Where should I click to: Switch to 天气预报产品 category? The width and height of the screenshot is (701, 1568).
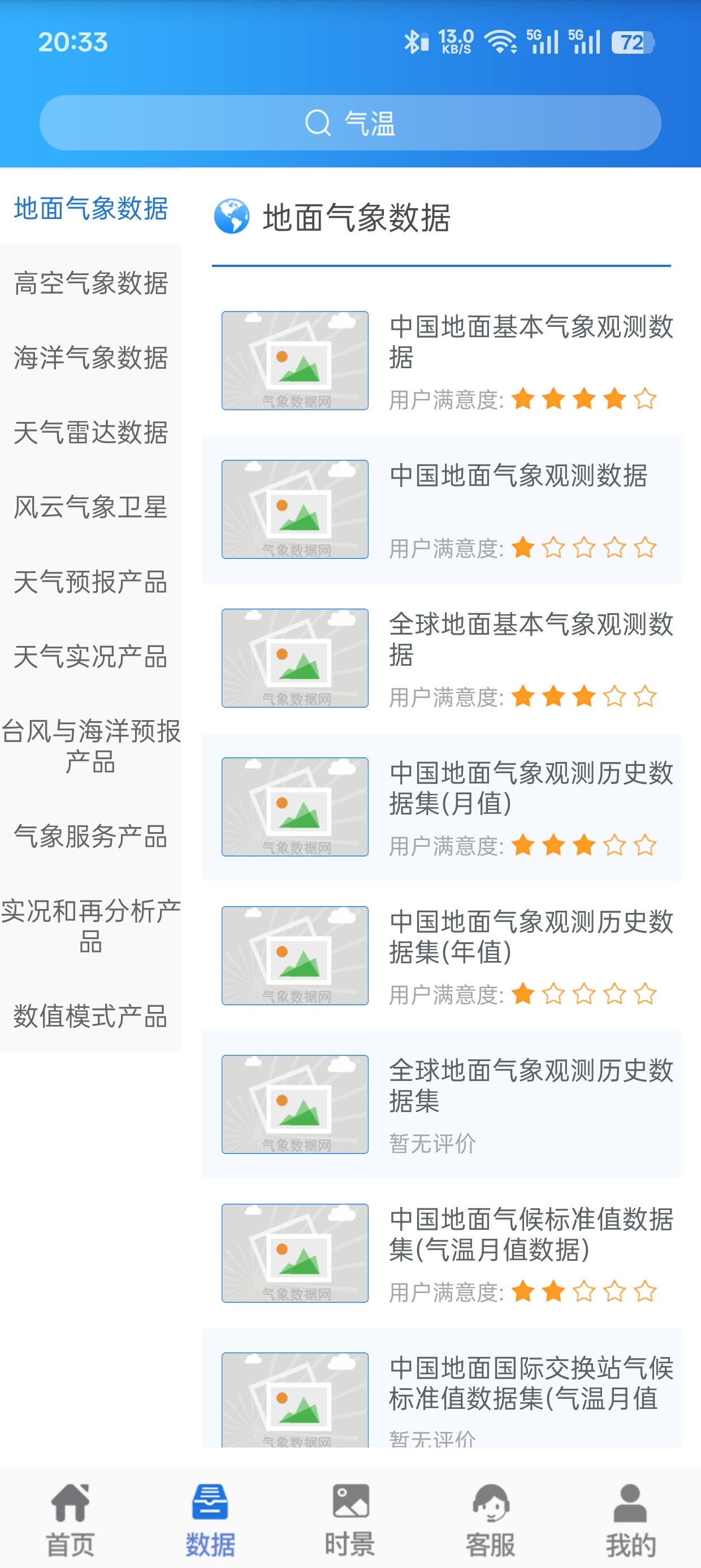pos(90,582)
